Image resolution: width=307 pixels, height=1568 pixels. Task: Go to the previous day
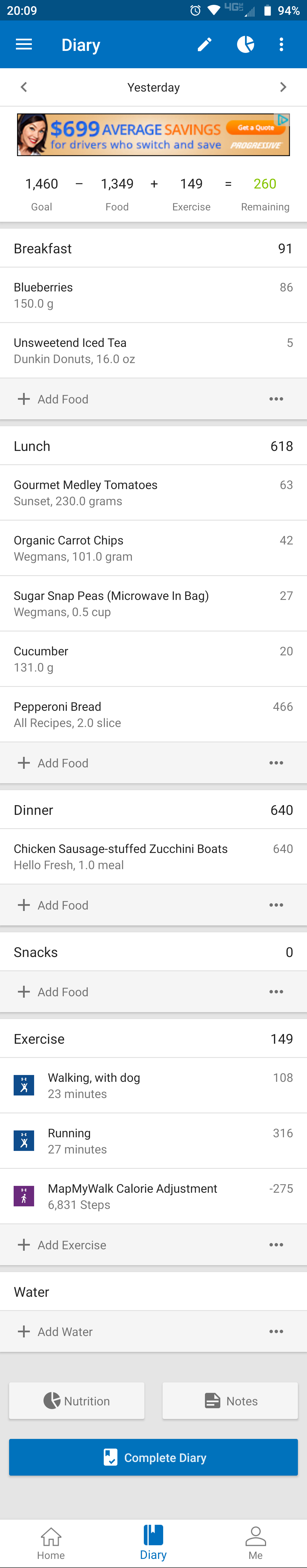pyautogui.click(x=24, y=87)
